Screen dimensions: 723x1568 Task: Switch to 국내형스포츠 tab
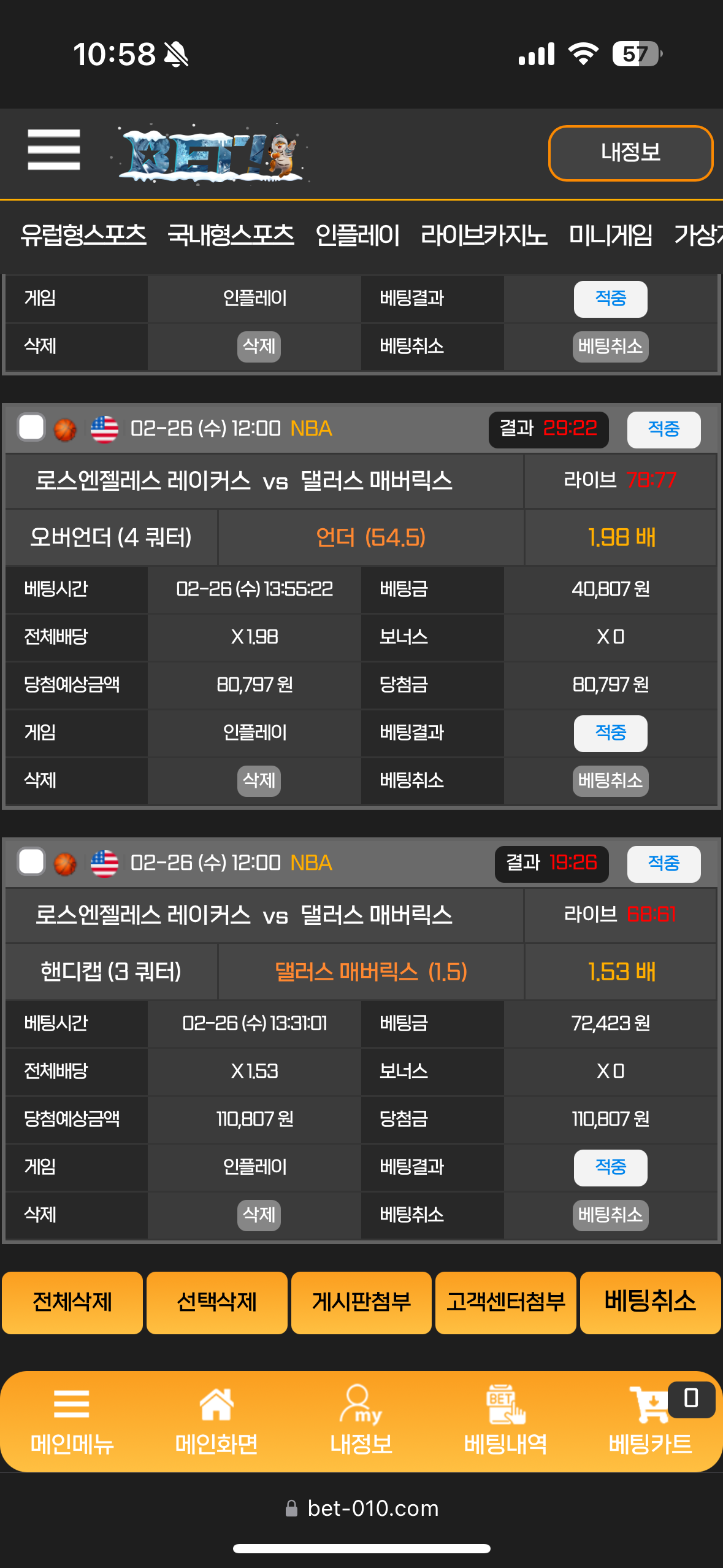pyautogui.click(x=231, y=235)
